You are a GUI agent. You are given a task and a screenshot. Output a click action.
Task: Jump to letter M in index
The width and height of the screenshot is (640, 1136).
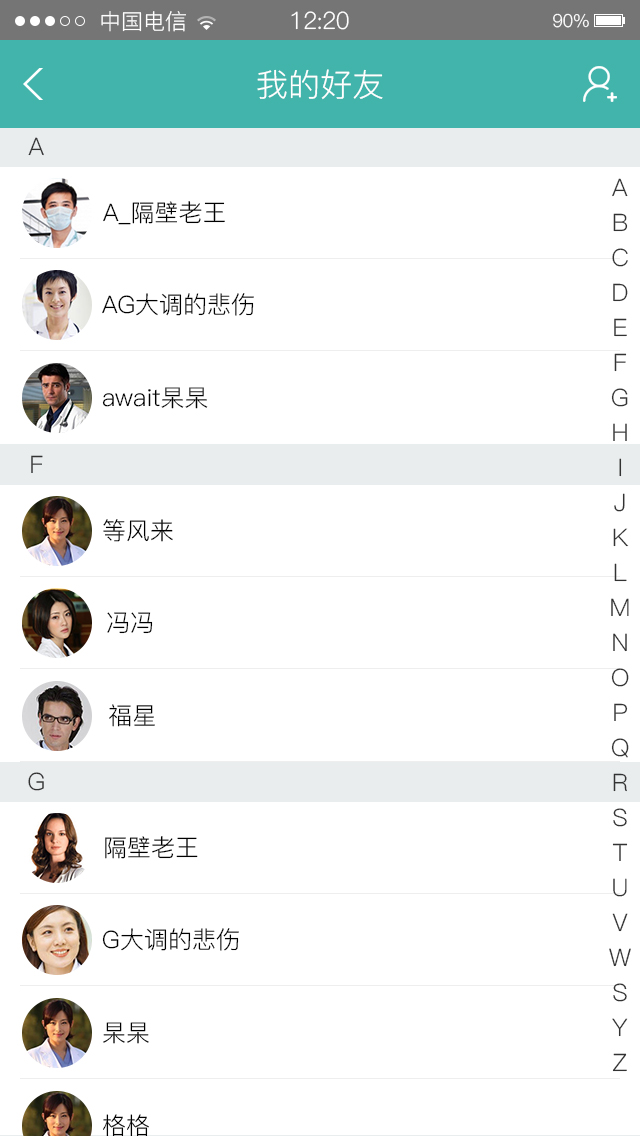pyautogui.click(x=620, y=608)
